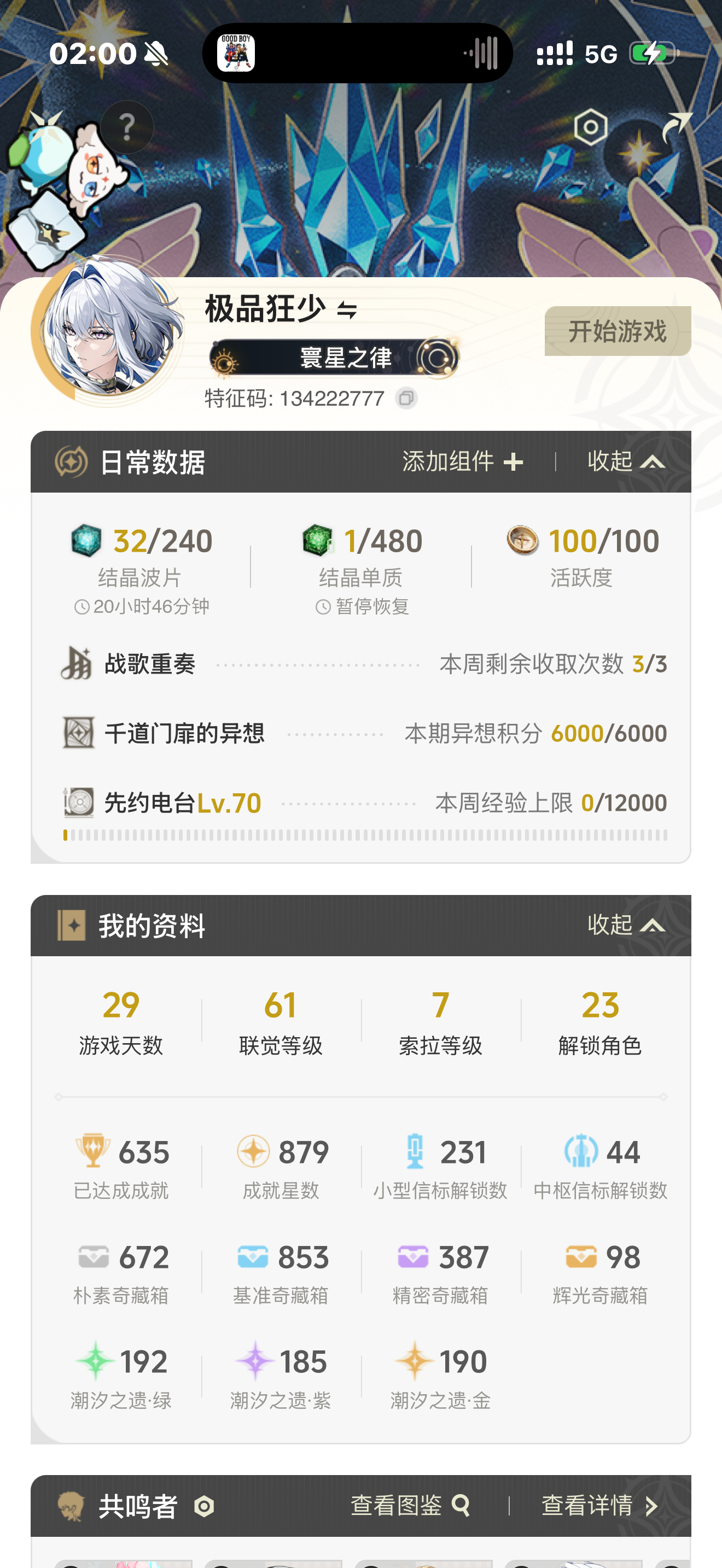Open the 共鸣者 display settings icon

(x=204, y=1507)
